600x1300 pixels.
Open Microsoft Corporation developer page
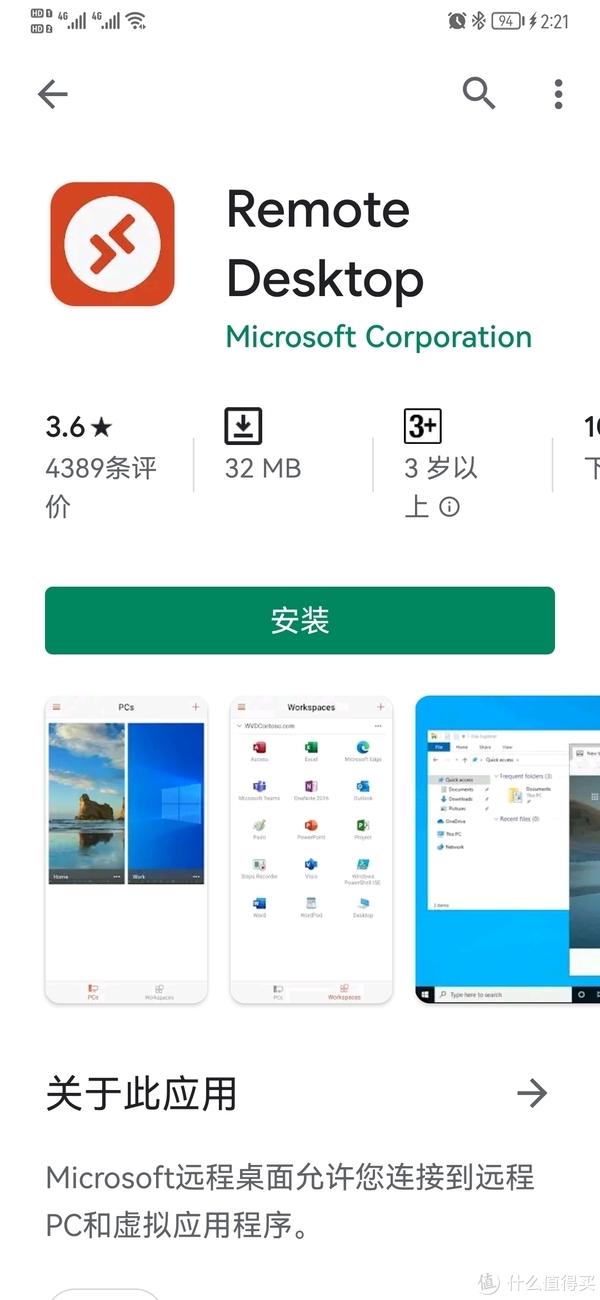click(x=379, y=336)
